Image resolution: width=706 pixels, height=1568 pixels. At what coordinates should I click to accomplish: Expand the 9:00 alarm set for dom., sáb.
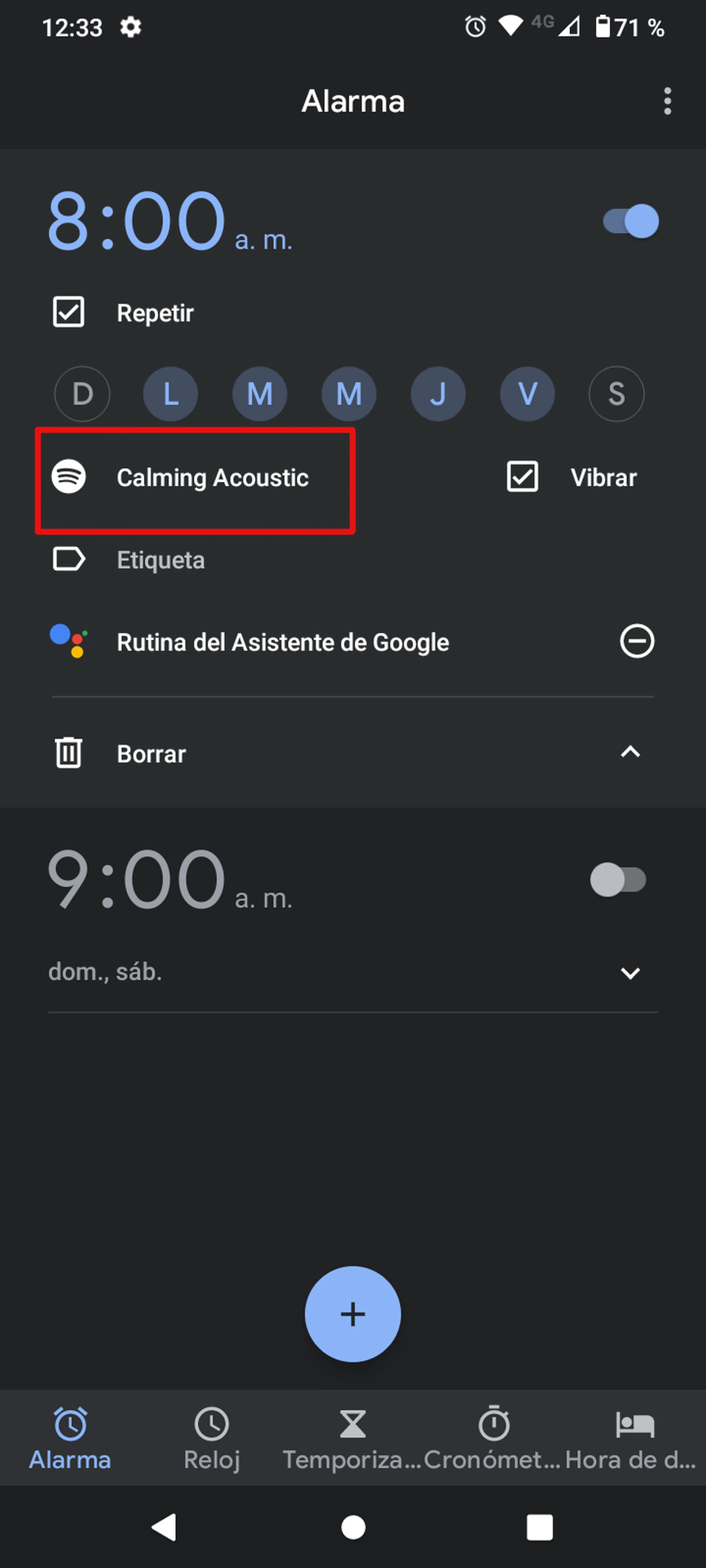click(x=630, y=973)
